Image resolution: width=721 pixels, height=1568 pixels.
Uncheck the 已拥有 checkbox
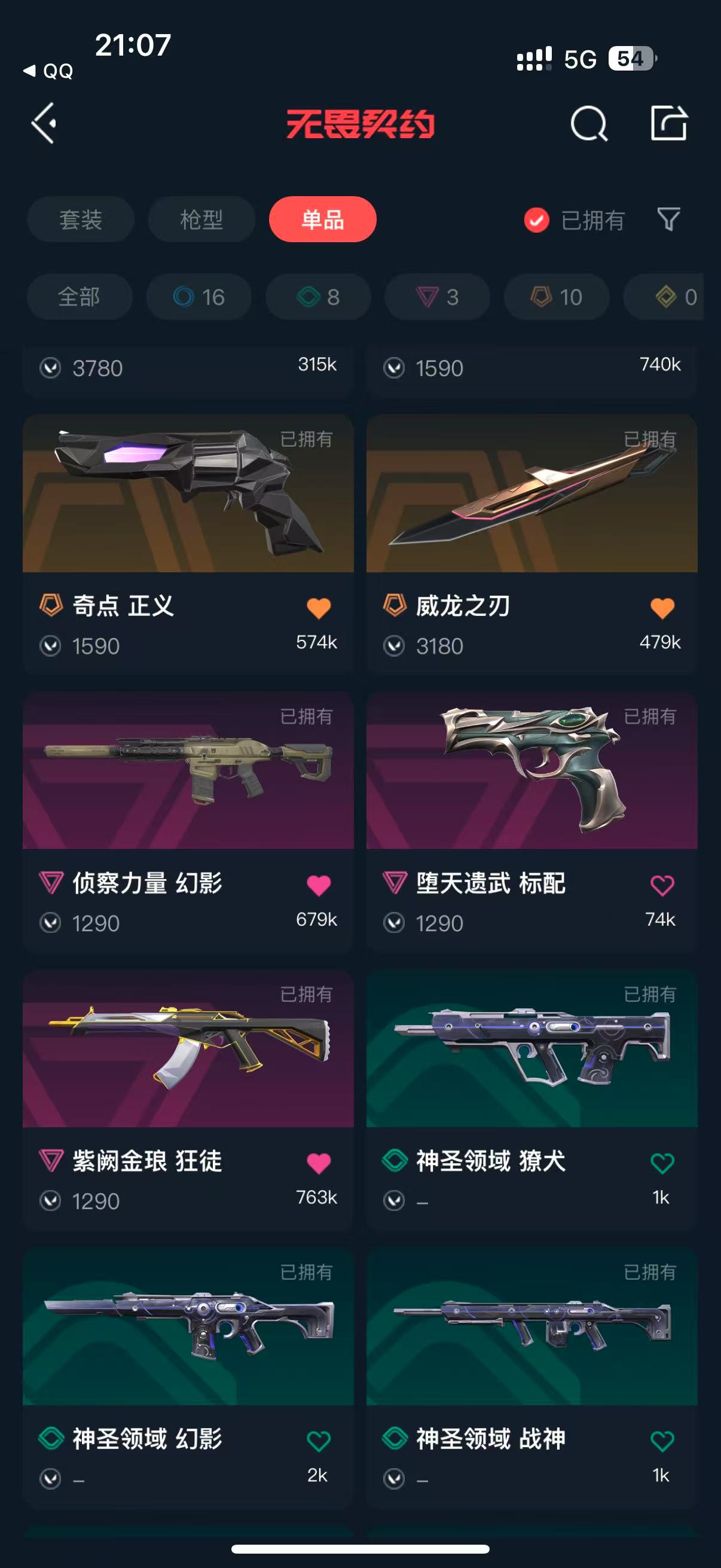(536, 220)
